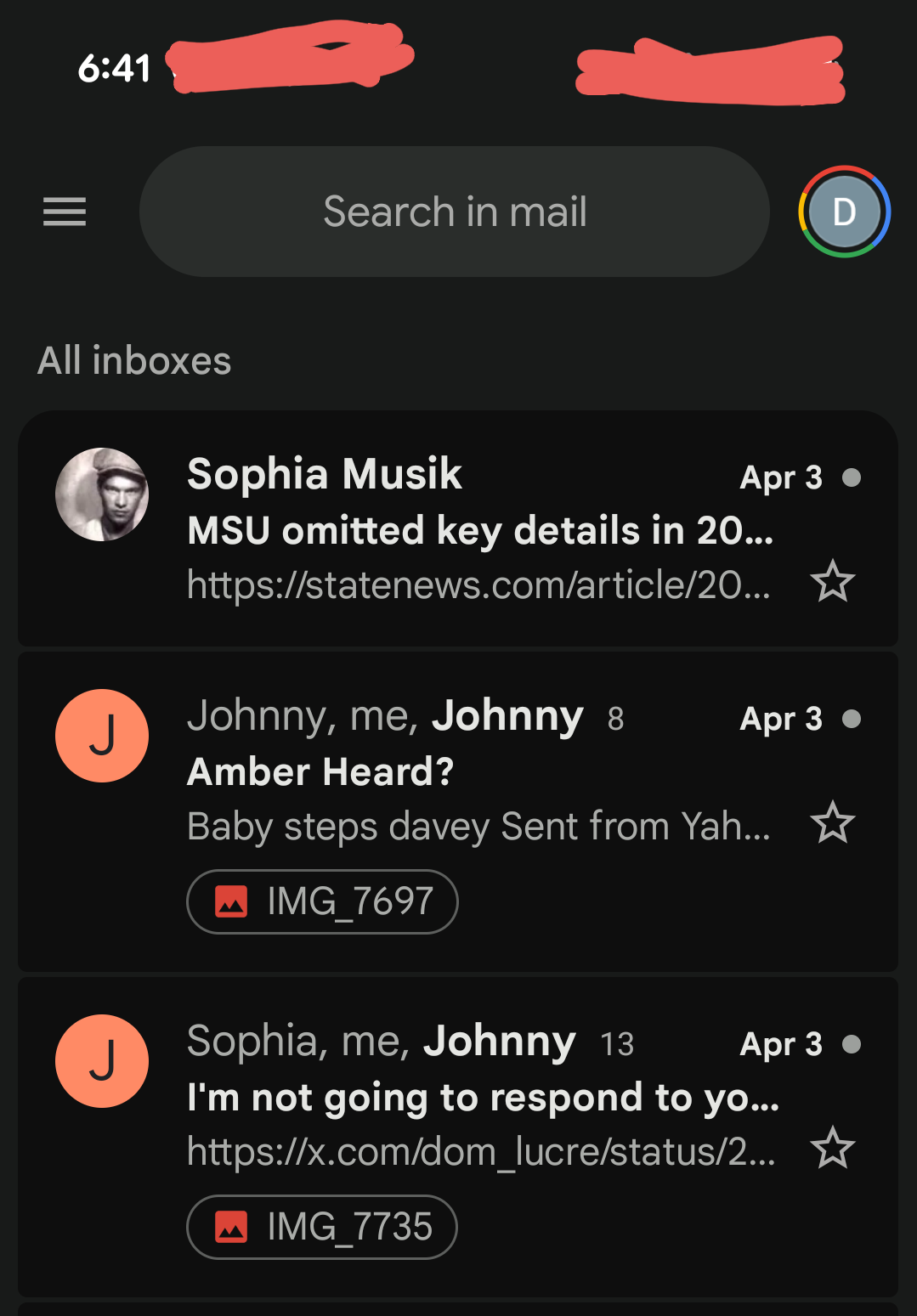Select the Amber Heard? thread via its avatar
This screenshot has height=1316, width=917.
(x=102, y=736)
